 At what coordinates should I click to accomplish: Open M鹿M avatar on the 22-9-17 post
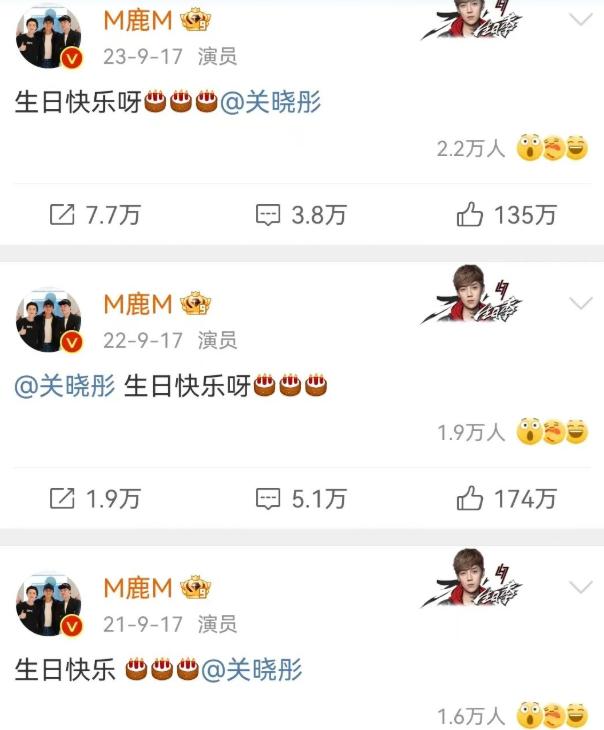47,323
